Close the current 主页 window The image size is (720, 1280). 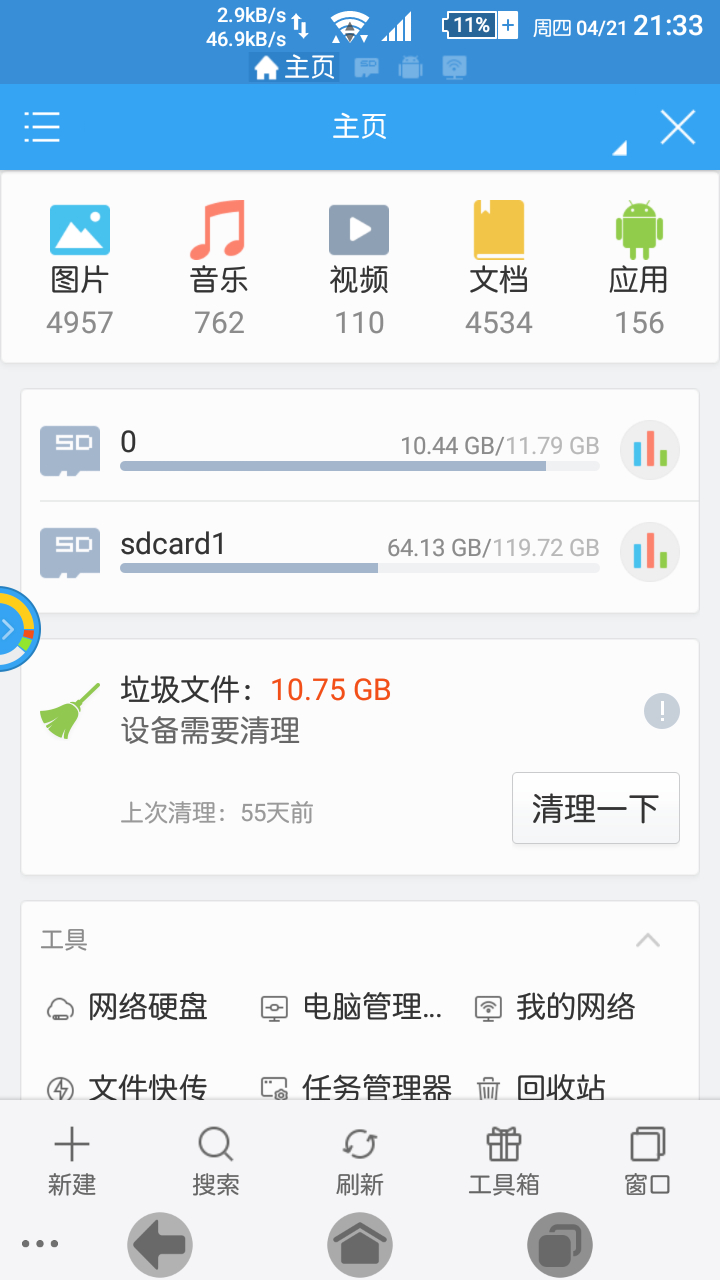pos(678,127)
